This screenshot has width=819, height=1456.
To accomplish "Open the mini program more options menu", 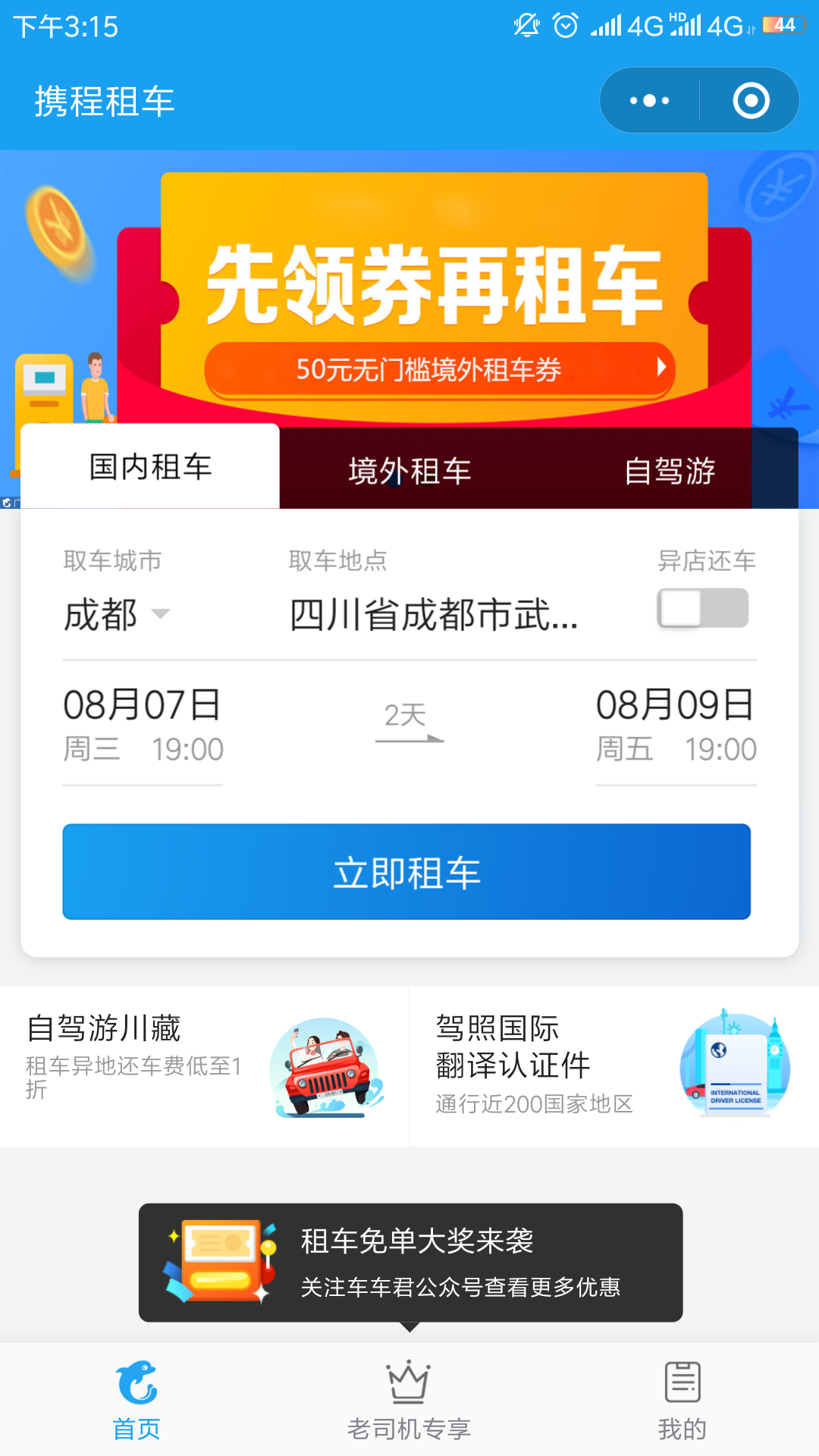I will coord(650,101).
